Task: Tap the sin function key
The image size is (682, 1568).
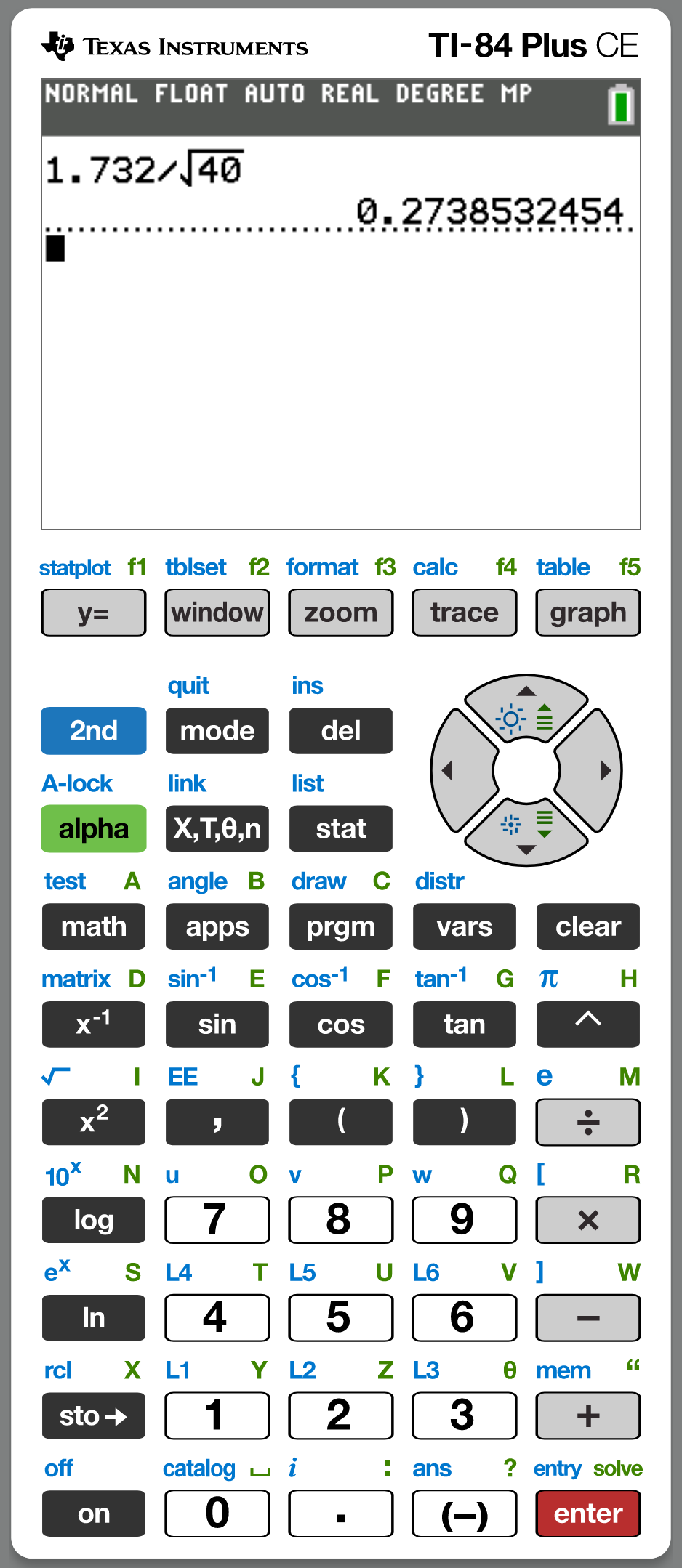Action: [217, 1025]
